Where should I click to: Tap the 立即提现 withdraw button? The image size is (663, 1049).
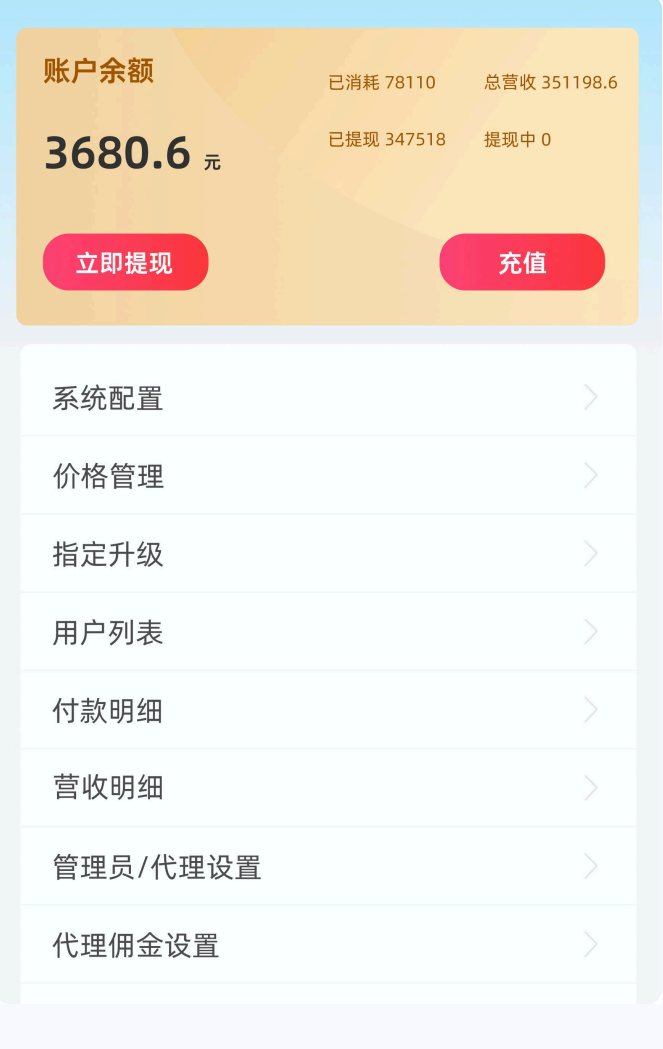click(125, 262)
